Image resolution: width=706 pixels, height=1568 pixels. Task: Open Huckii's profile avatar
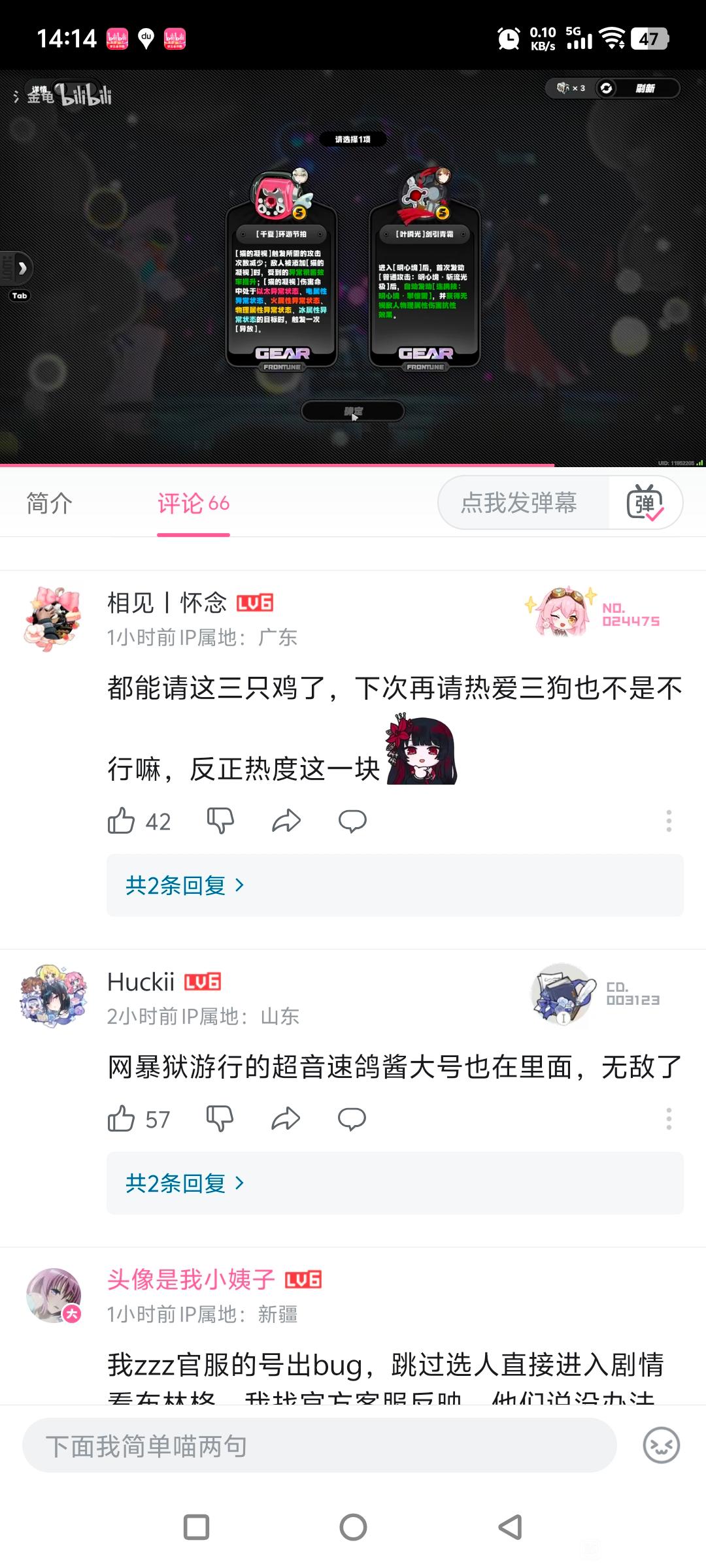[x=53, y=994]
